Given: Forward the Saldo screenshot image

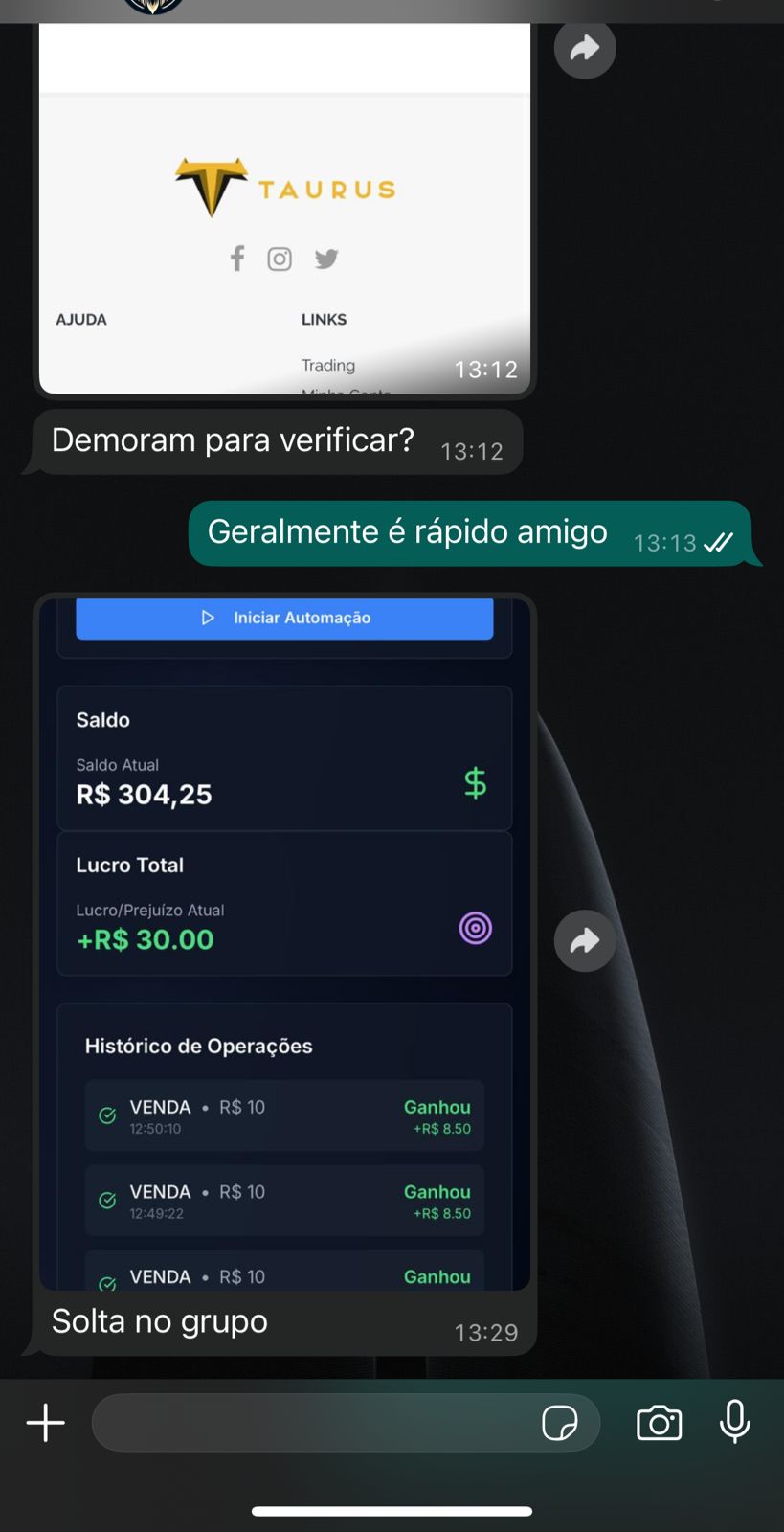Looking at the screenshot, I should (585, 941).
